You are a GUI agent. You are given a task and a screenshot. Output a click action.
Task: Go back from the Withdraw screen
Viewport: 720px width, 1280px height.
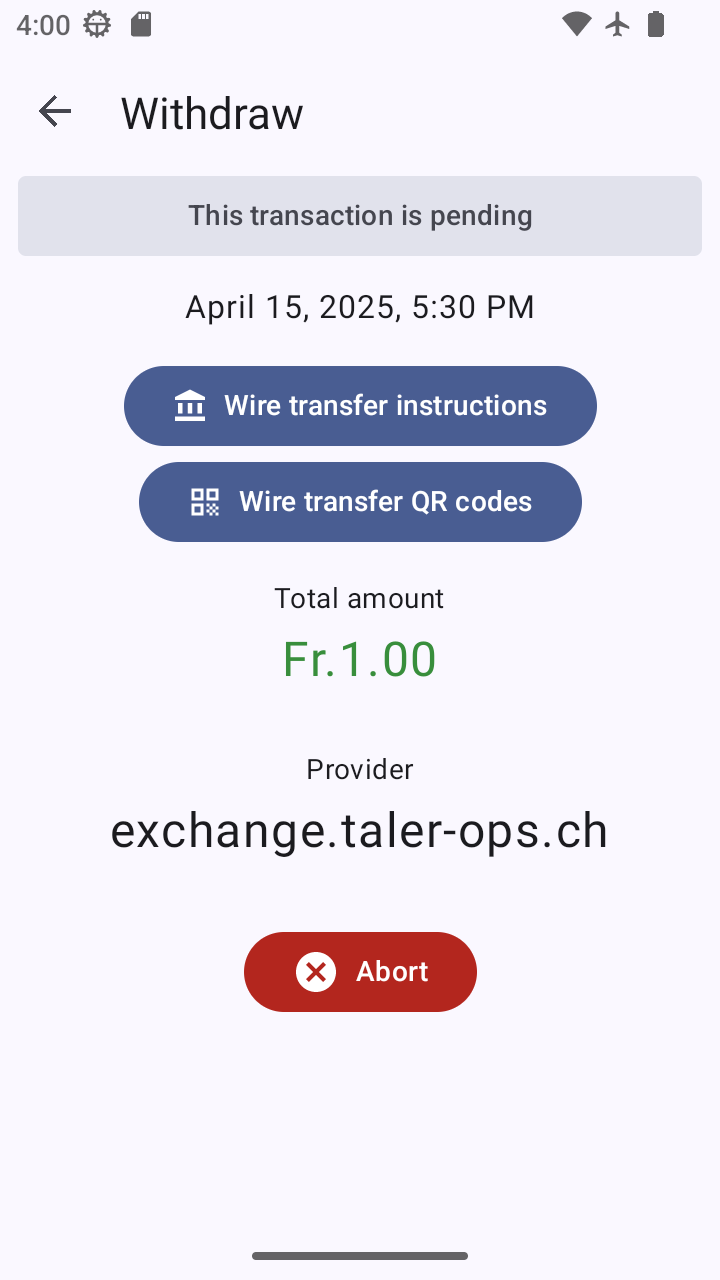tap(55, 112)
